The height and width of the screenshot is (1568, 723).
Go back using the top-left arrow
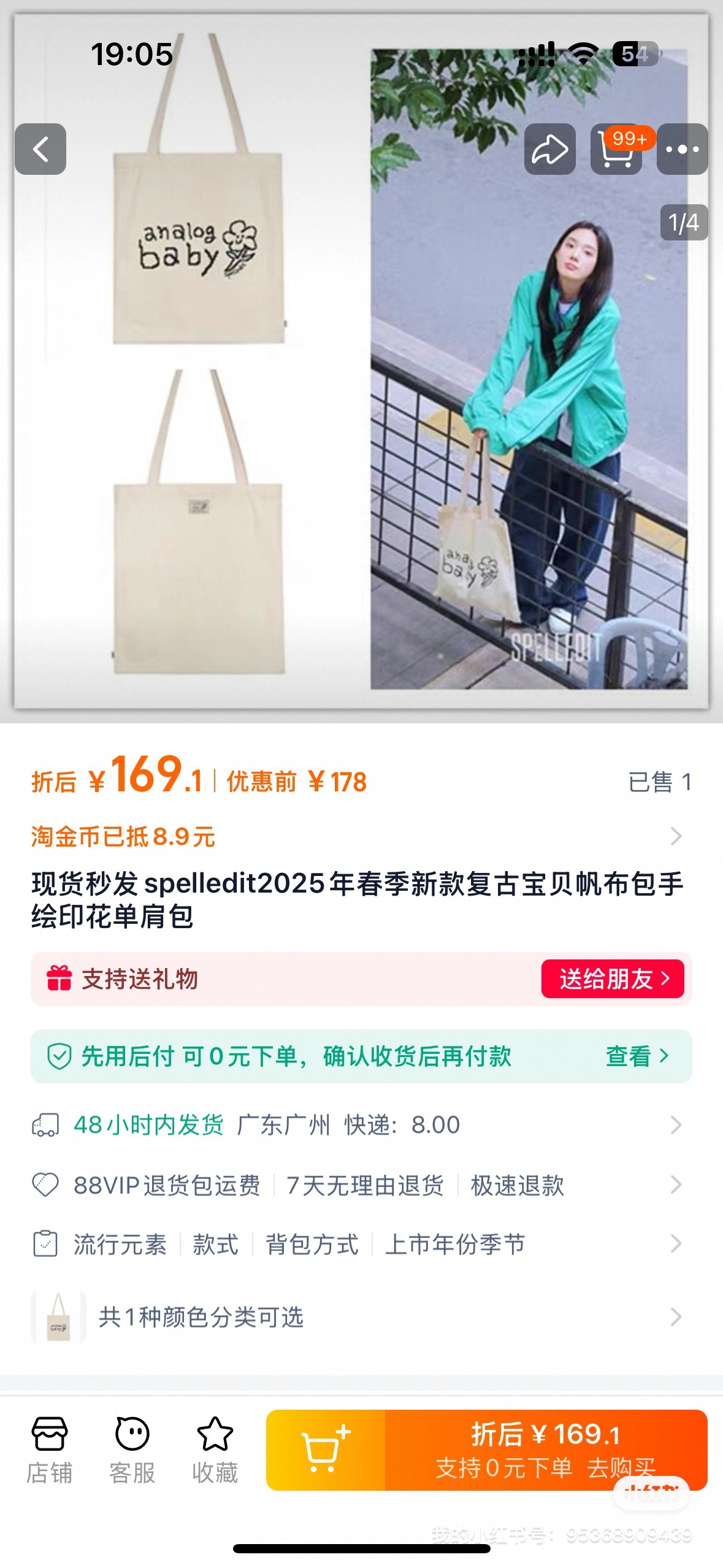click(x=40, y=149)
